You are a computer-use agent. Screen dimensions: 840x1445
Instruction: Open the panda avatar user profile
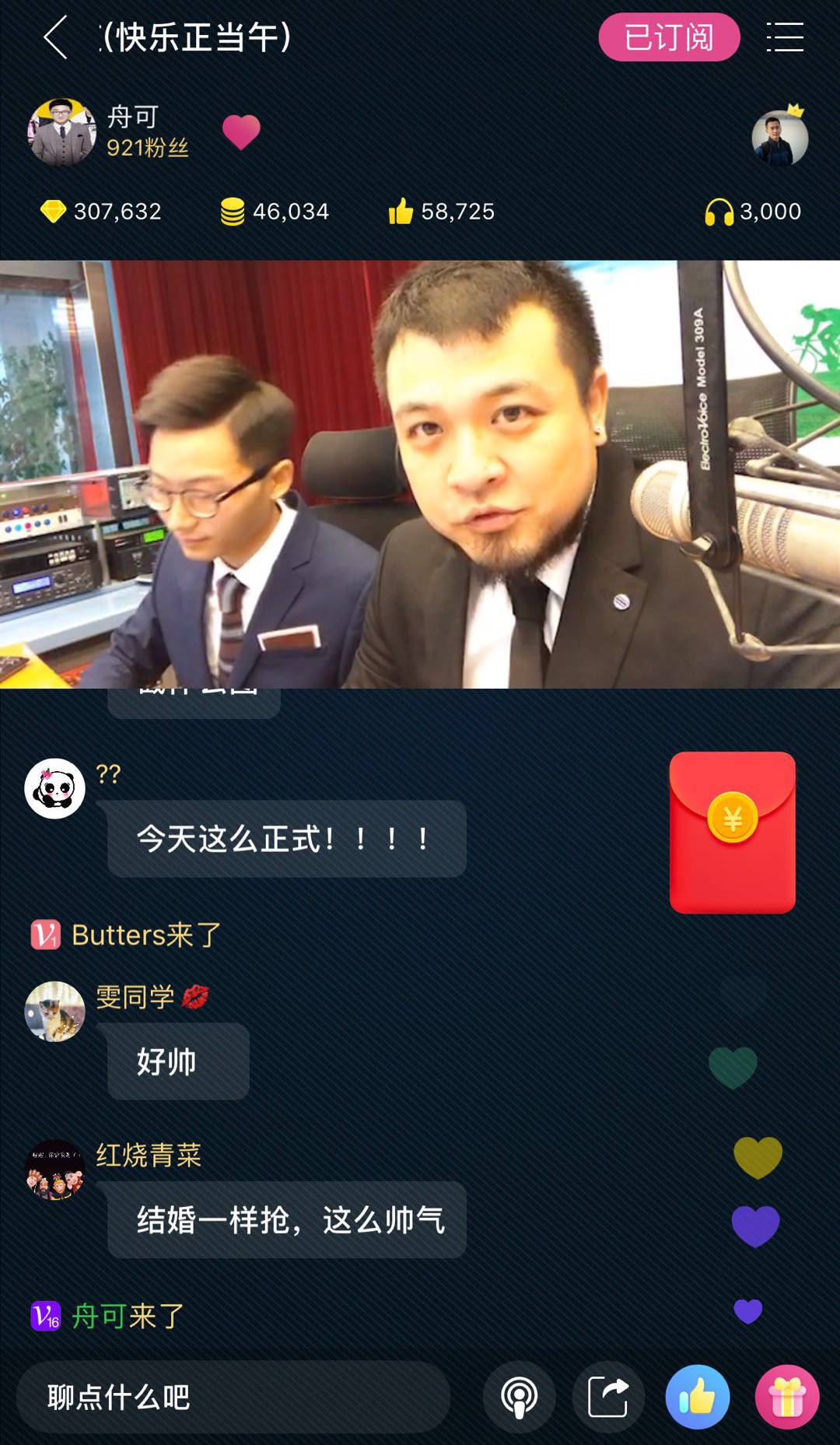[54, 788]
